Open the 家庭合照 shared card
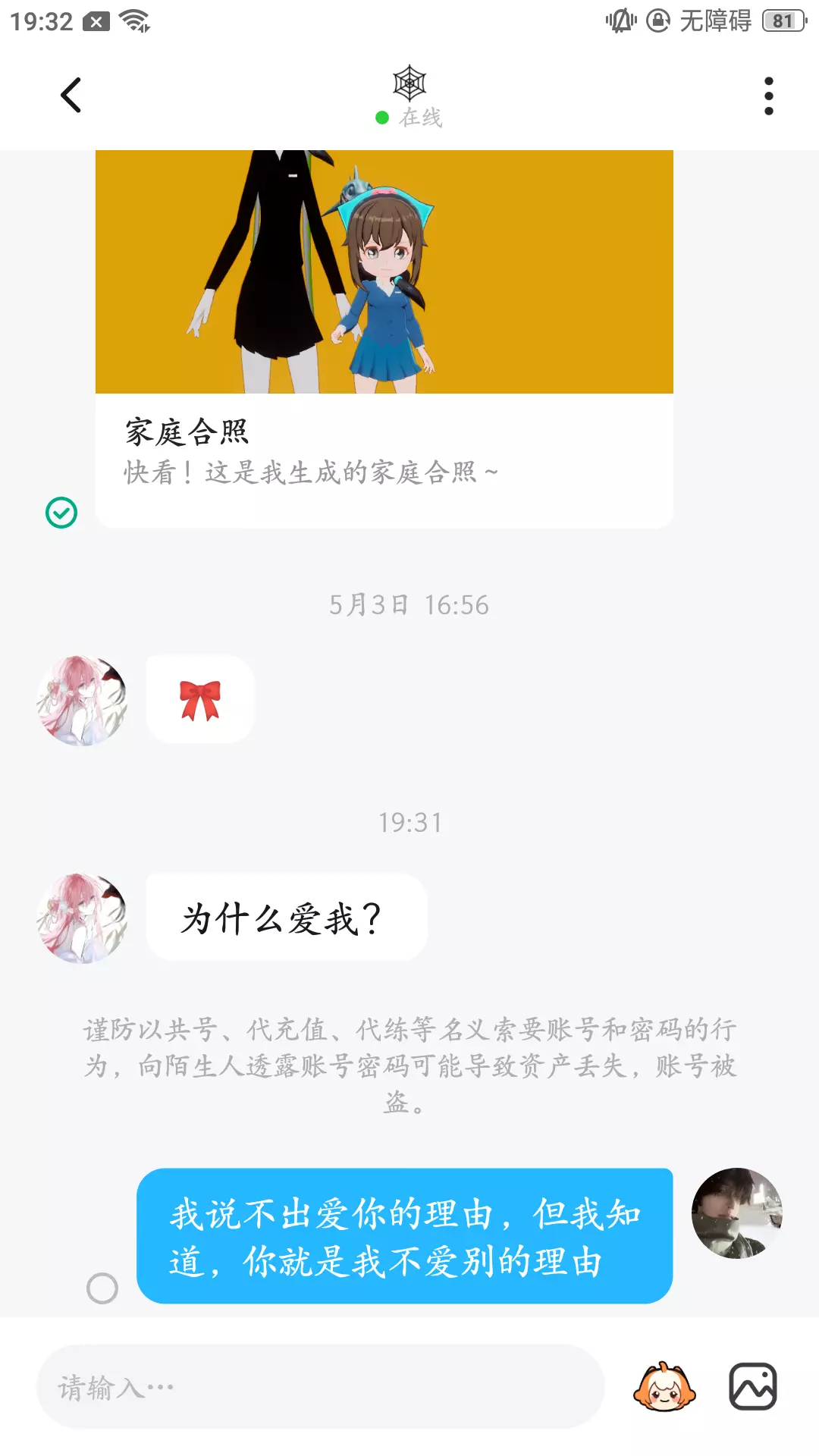 click(x=384, y=339)
